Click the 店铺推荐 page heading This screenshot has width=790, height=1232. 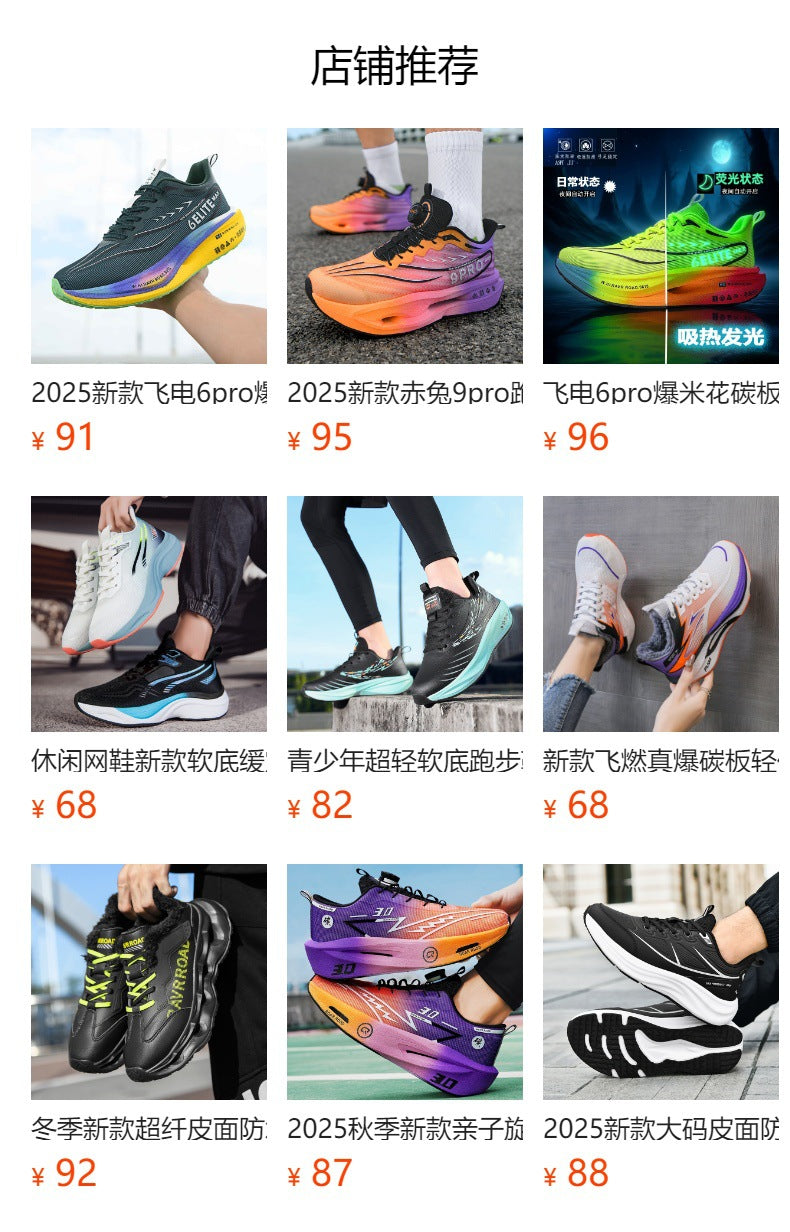point(395,62)
